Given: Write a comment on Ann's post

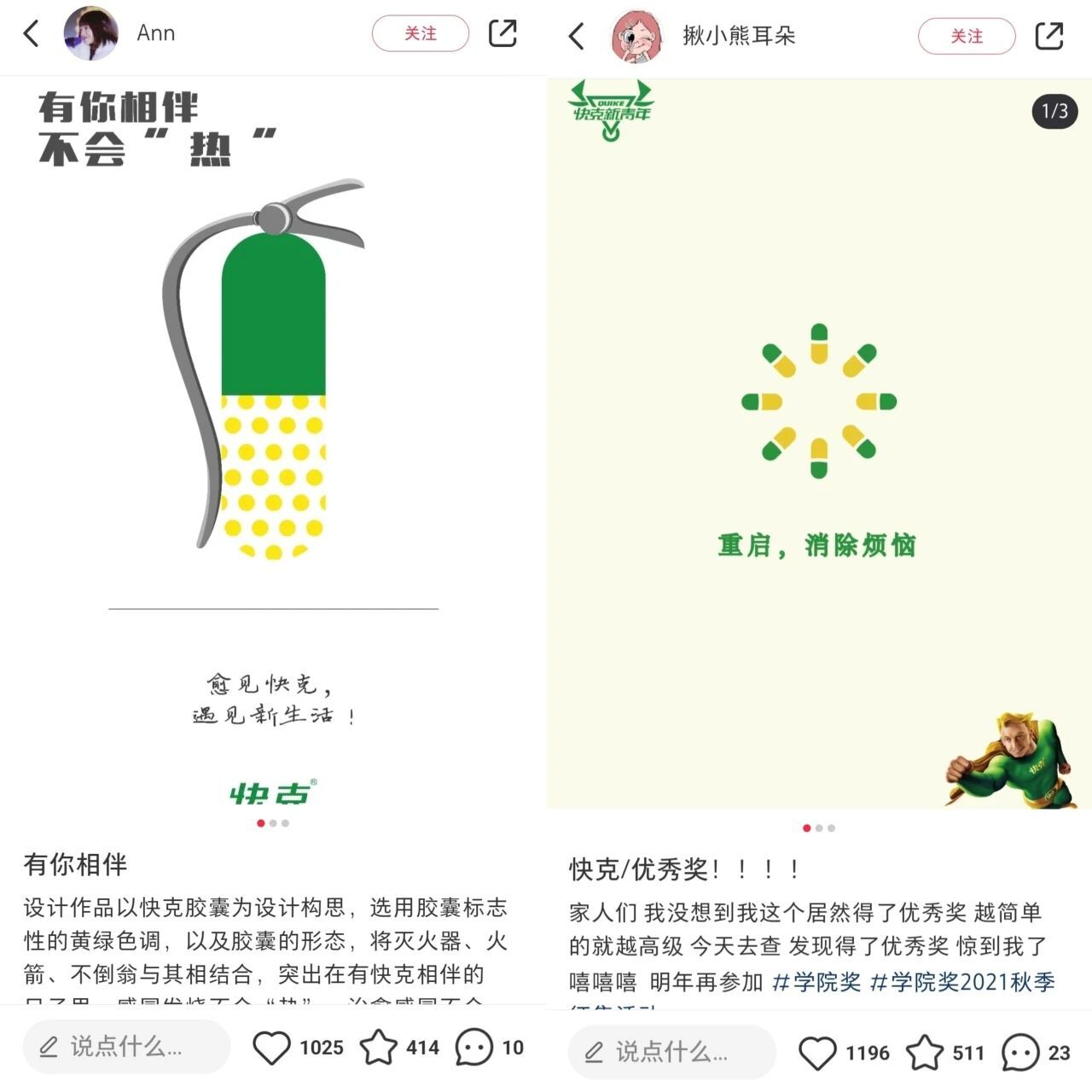Looking at the screenshot, I should (126, 1047).
